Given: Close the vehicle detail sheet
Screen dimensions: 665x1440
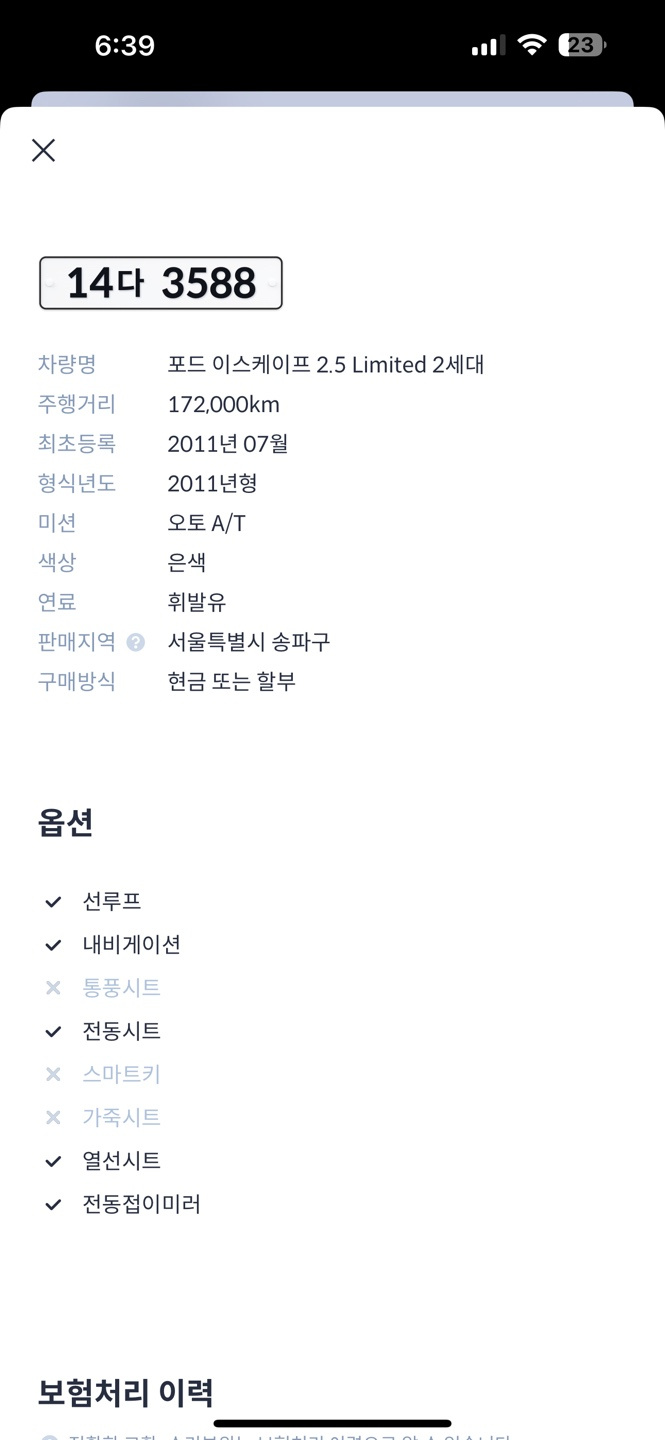Looking at the screenshot, I should [x=43, y=150].
